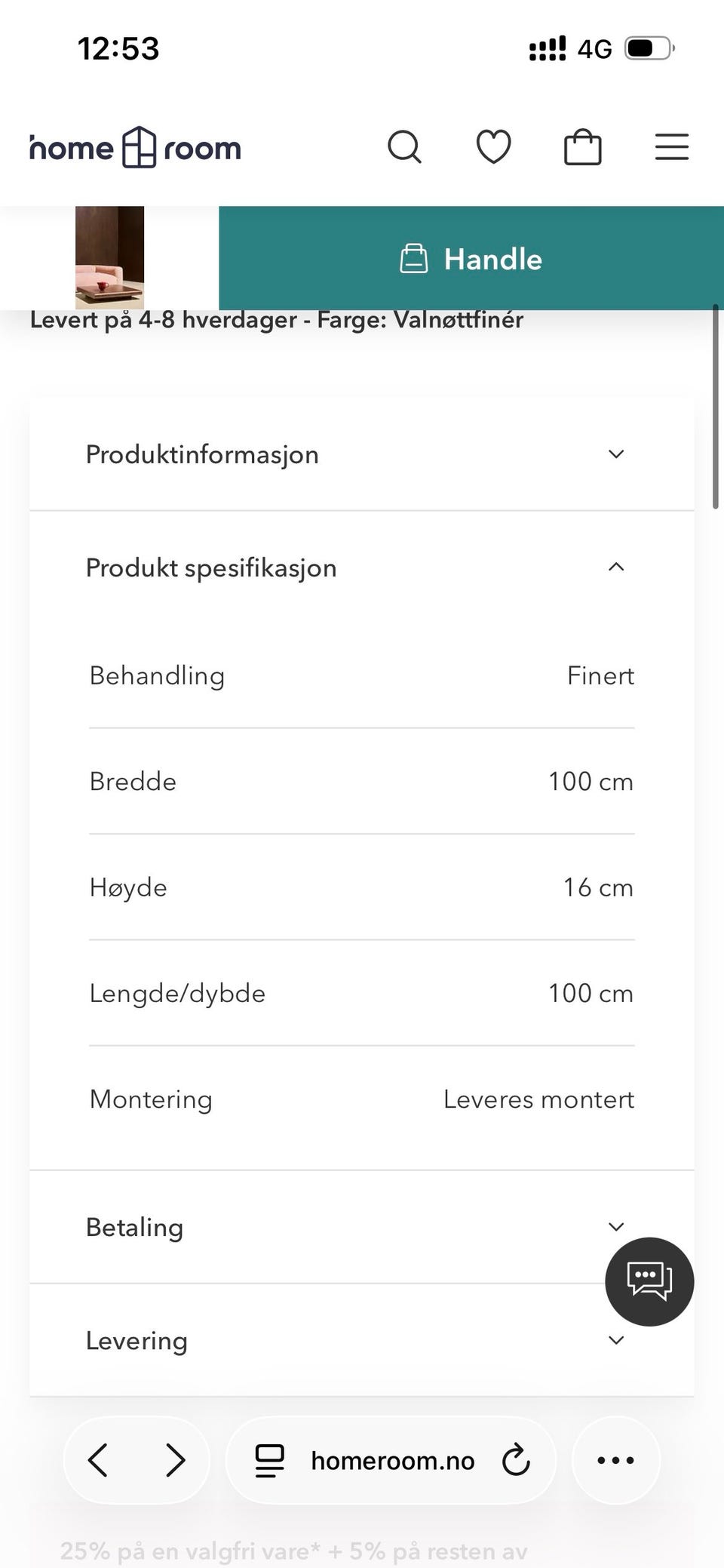Reload the homeroom.no page
This screenshot has height=1568, width=724.
(517, 1460)
